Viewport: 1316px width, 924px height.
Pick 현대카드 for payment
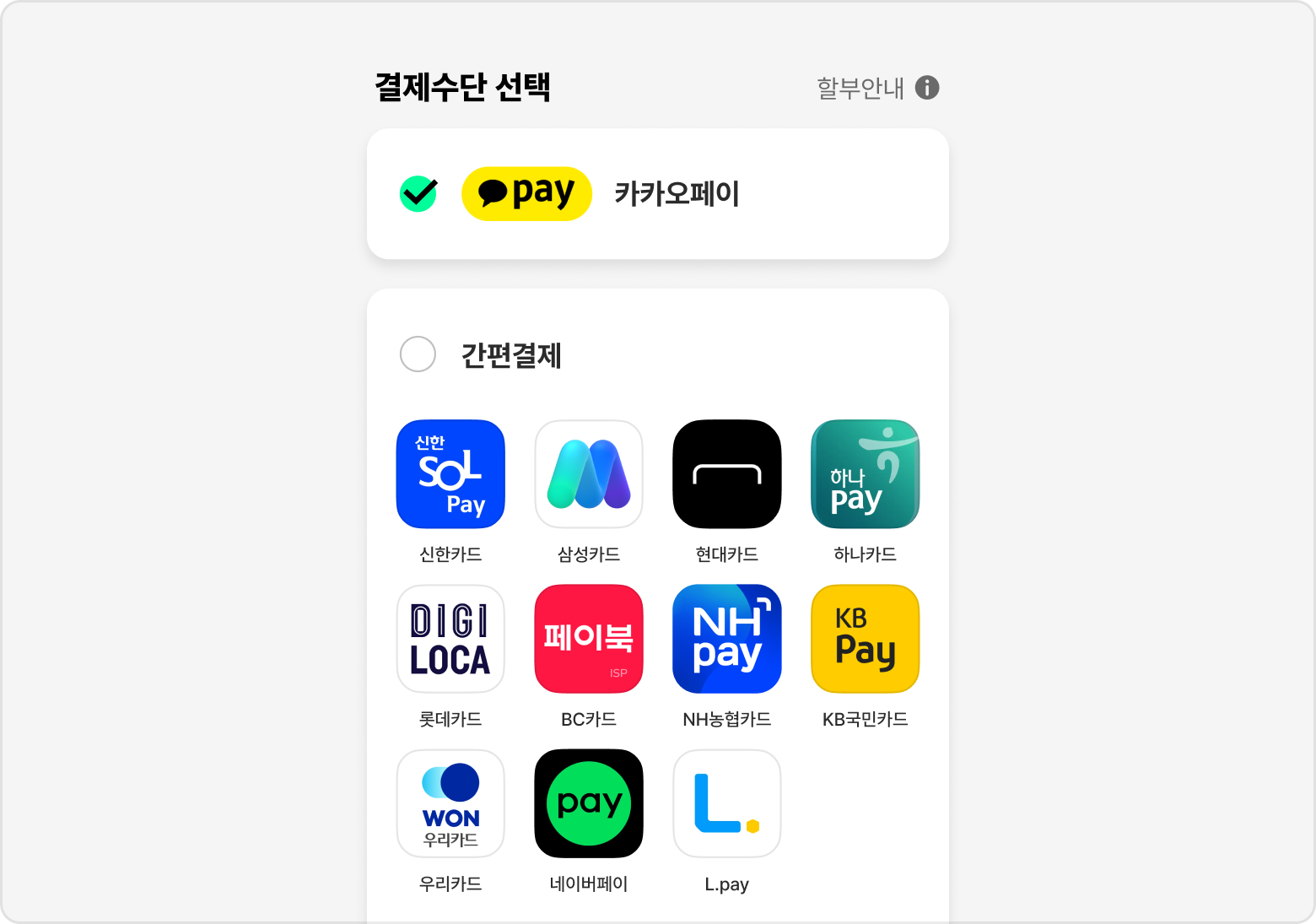(x=727, y=474)
